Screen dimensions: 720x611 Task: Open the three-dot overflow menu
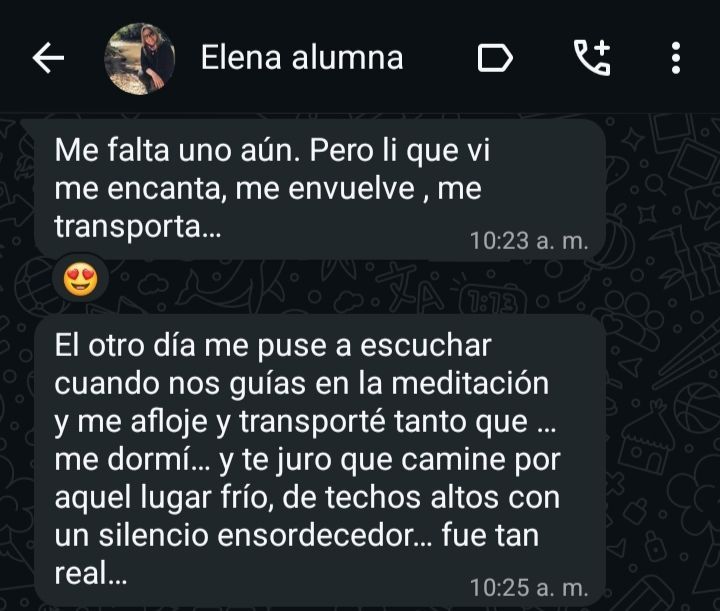pyautogui.click(x=677, y=58)
